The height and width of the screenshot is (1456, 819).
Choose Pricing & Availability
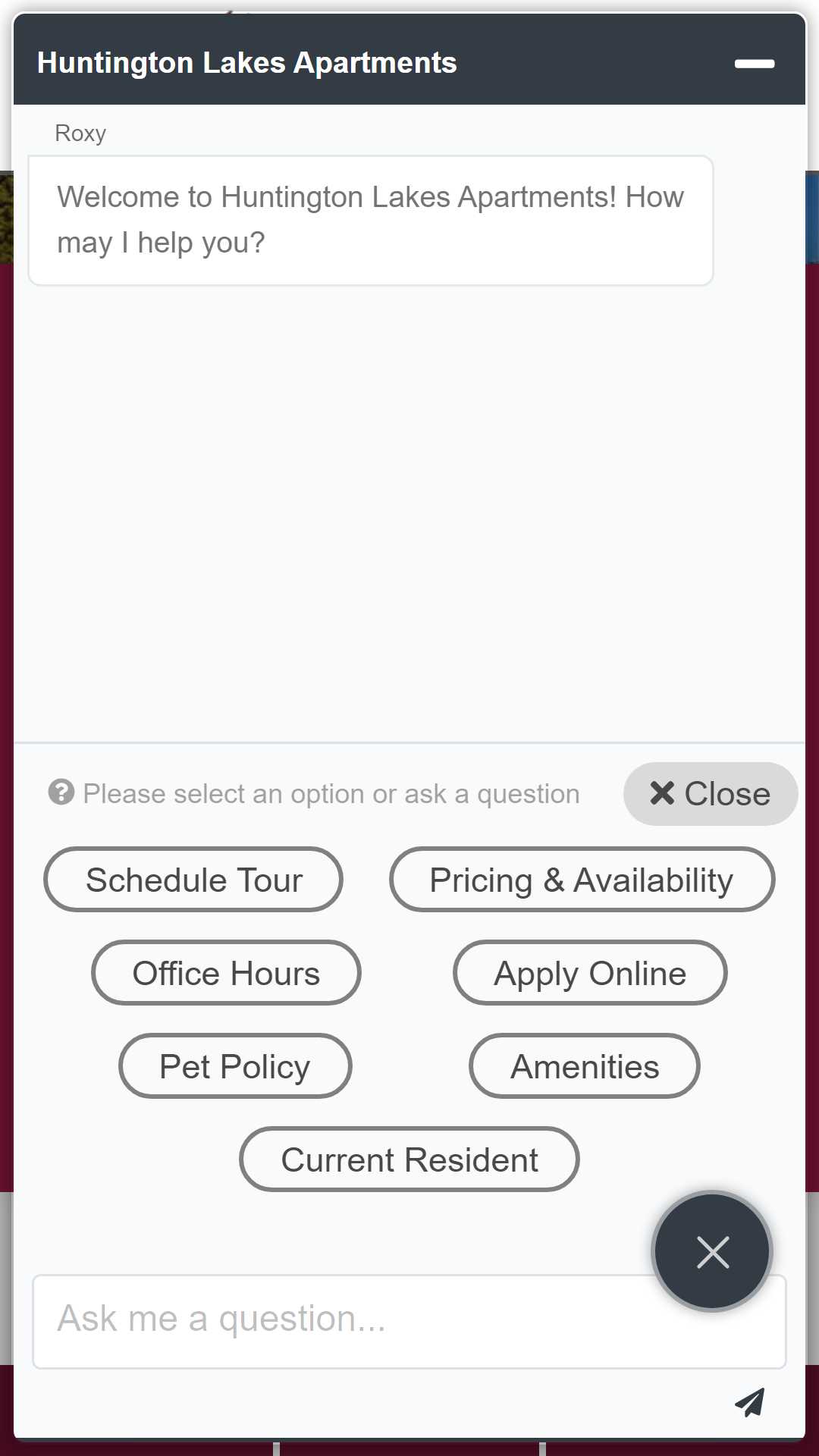tap(582, 880)
